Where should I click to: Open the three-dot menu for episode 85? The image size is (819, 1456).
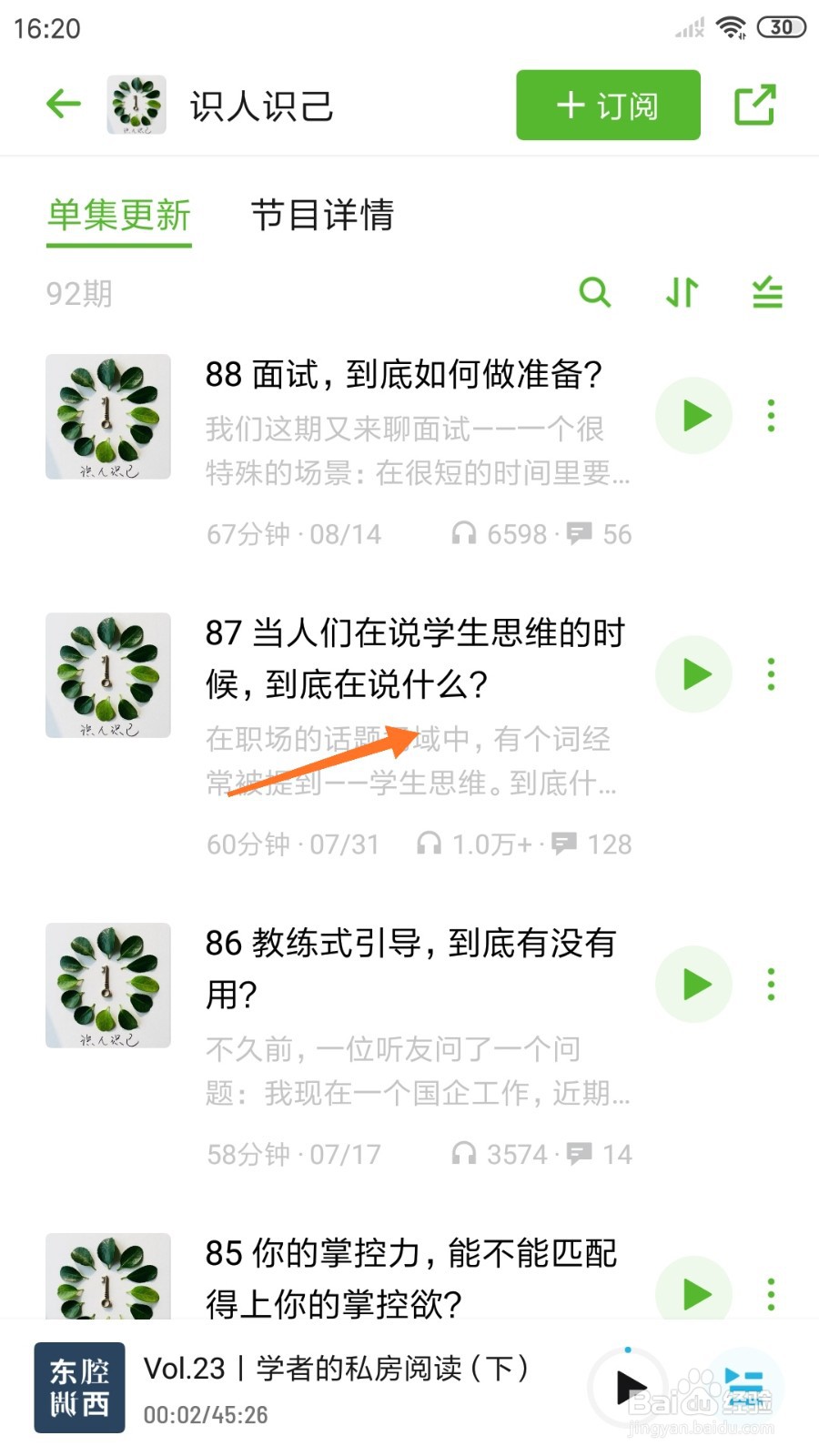(x=771, y=1294)
